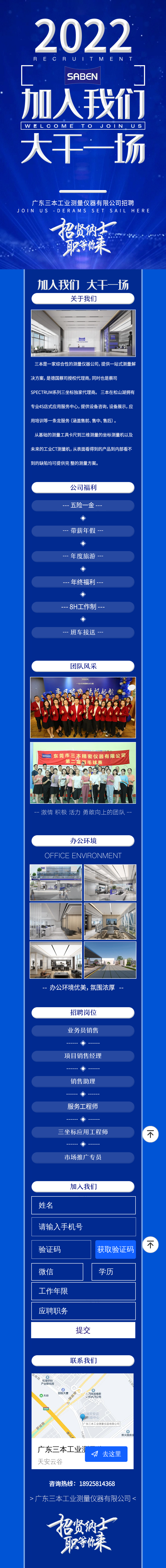Request code with 获取验证码
166x1568 pixels.
pos(115,1249)
